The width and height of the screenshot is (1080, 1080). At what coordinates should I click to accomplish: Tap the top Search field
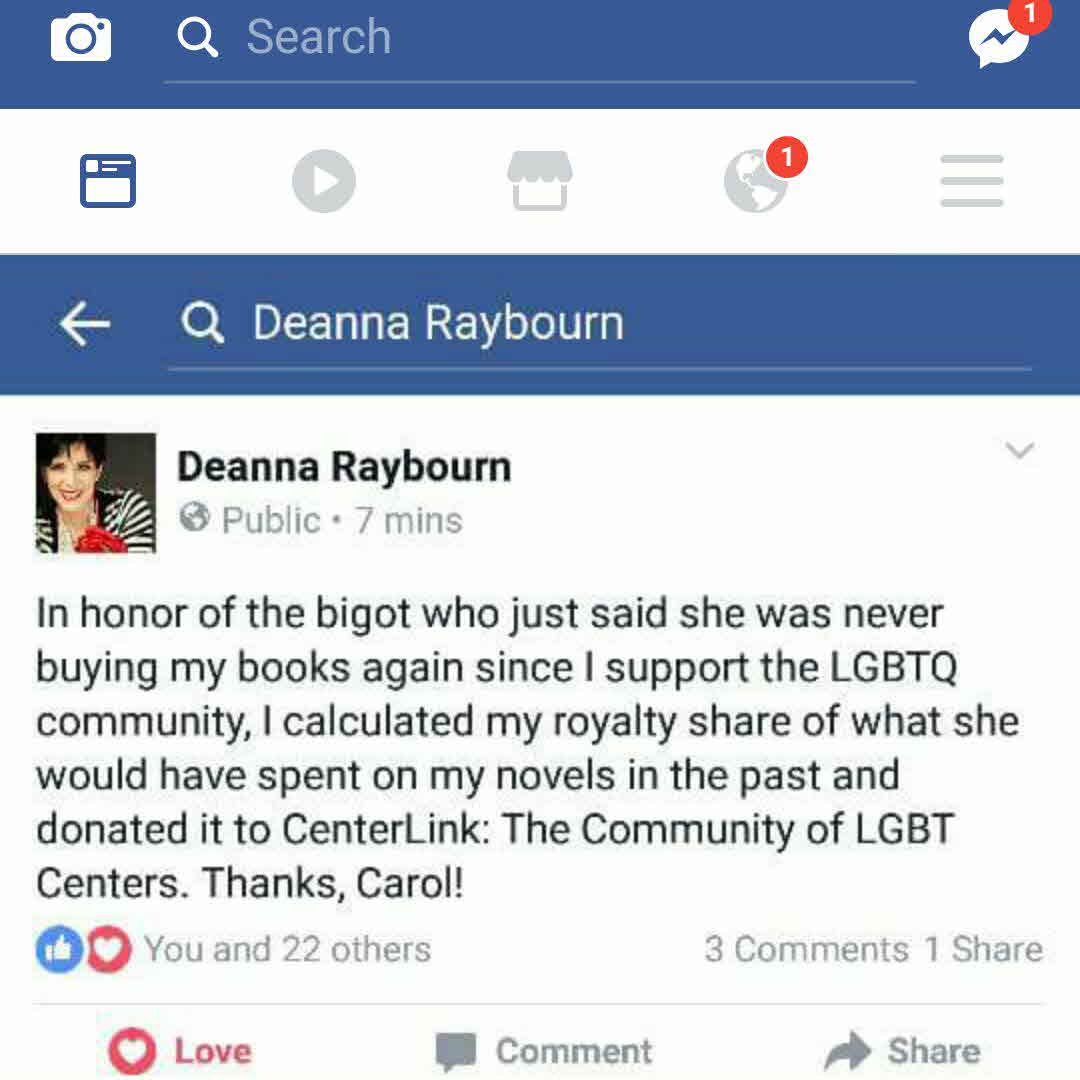tap(540, 38)
